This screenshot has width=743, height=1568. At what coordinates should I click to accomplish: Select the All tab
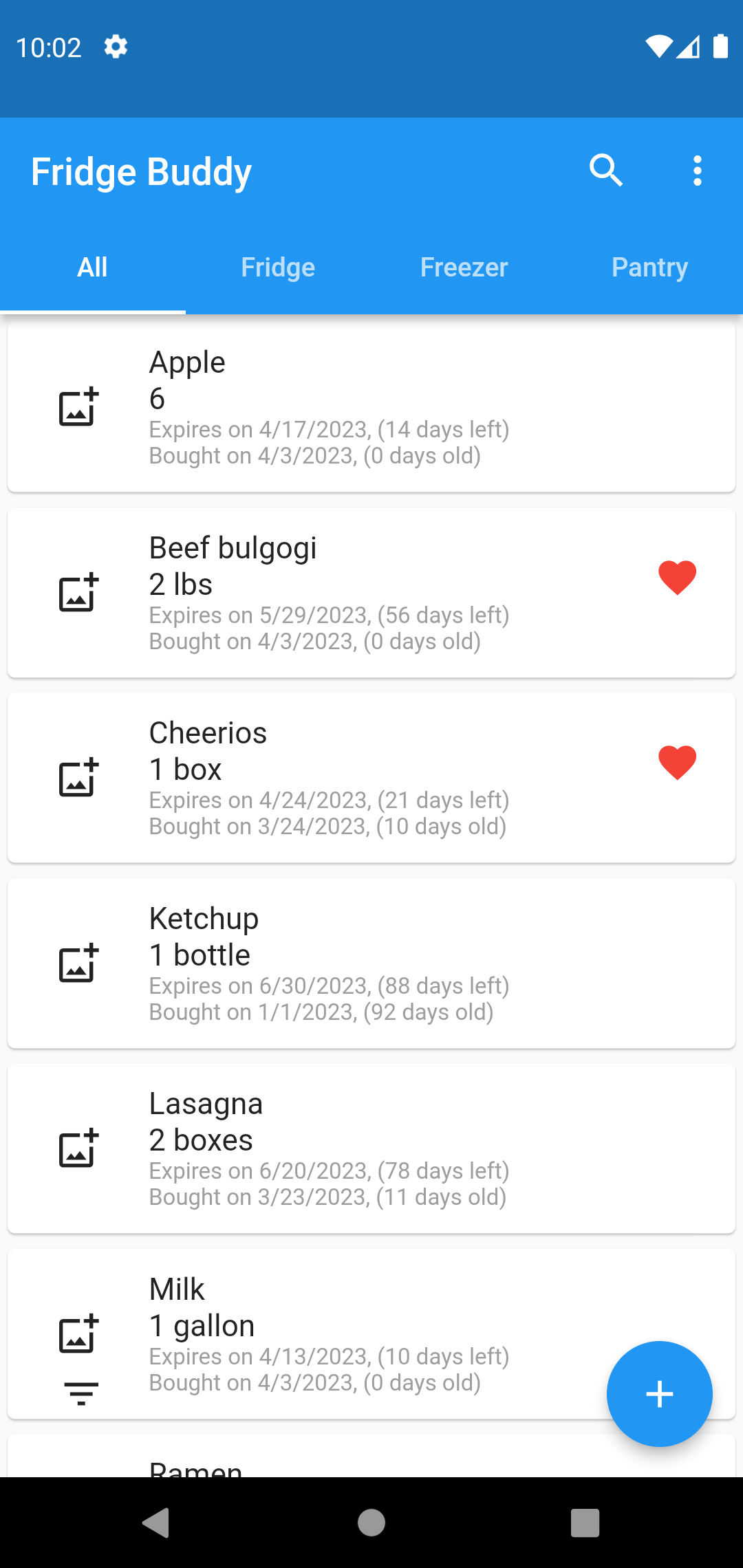tap(92, 267)
